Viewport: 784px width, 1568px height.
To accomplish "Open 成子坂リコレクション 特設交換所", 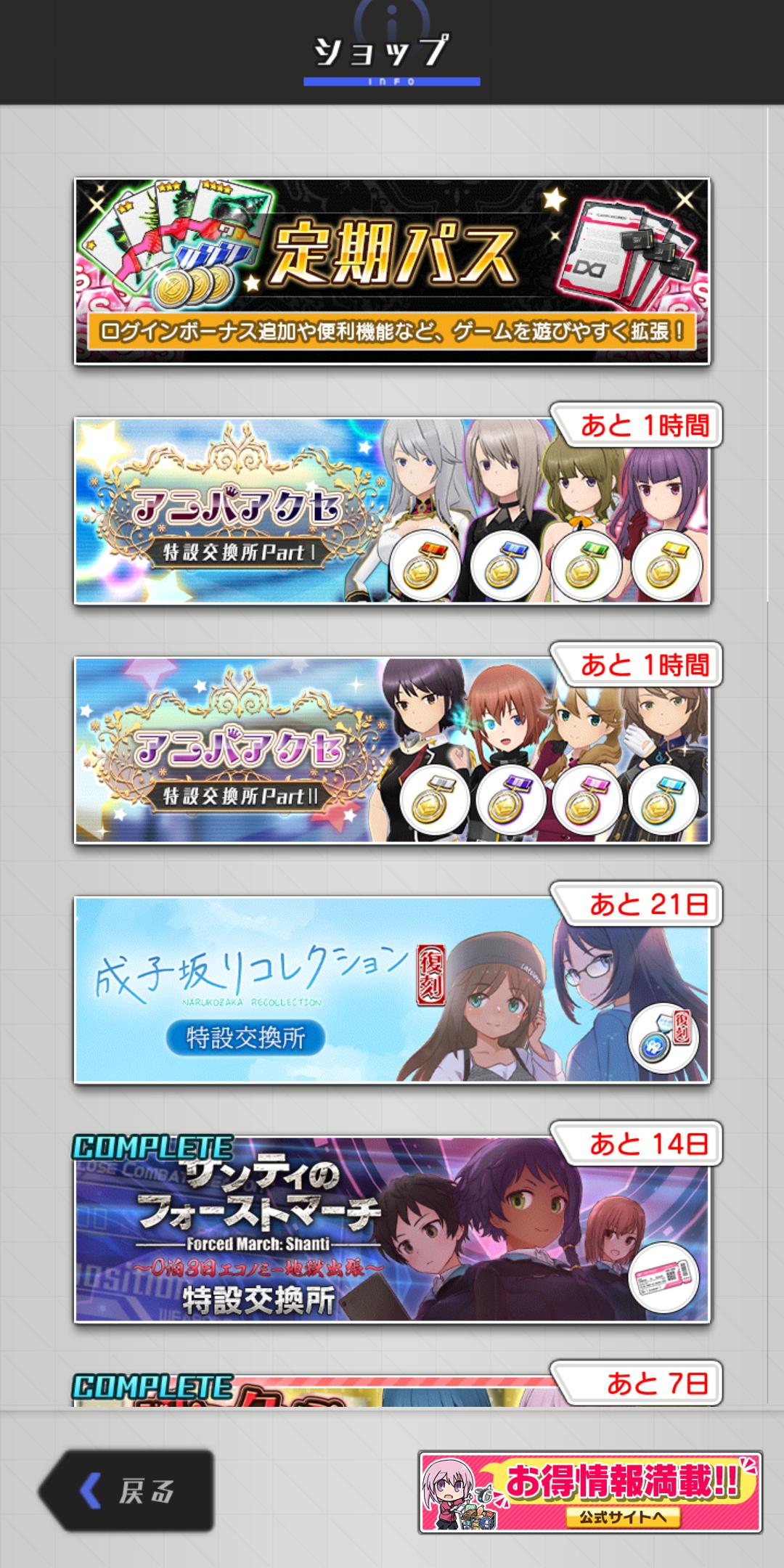I will pos(392,989).
